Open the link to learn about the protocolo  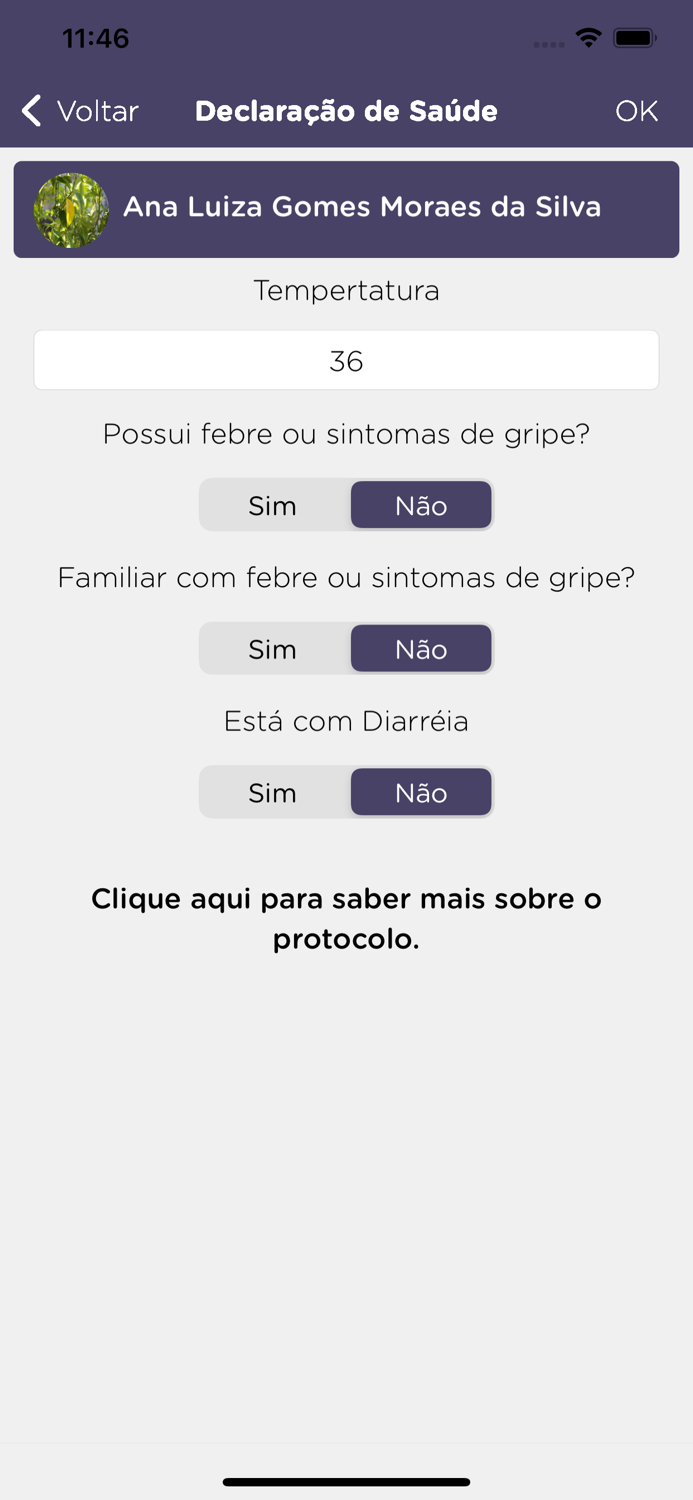click(346, 919)
